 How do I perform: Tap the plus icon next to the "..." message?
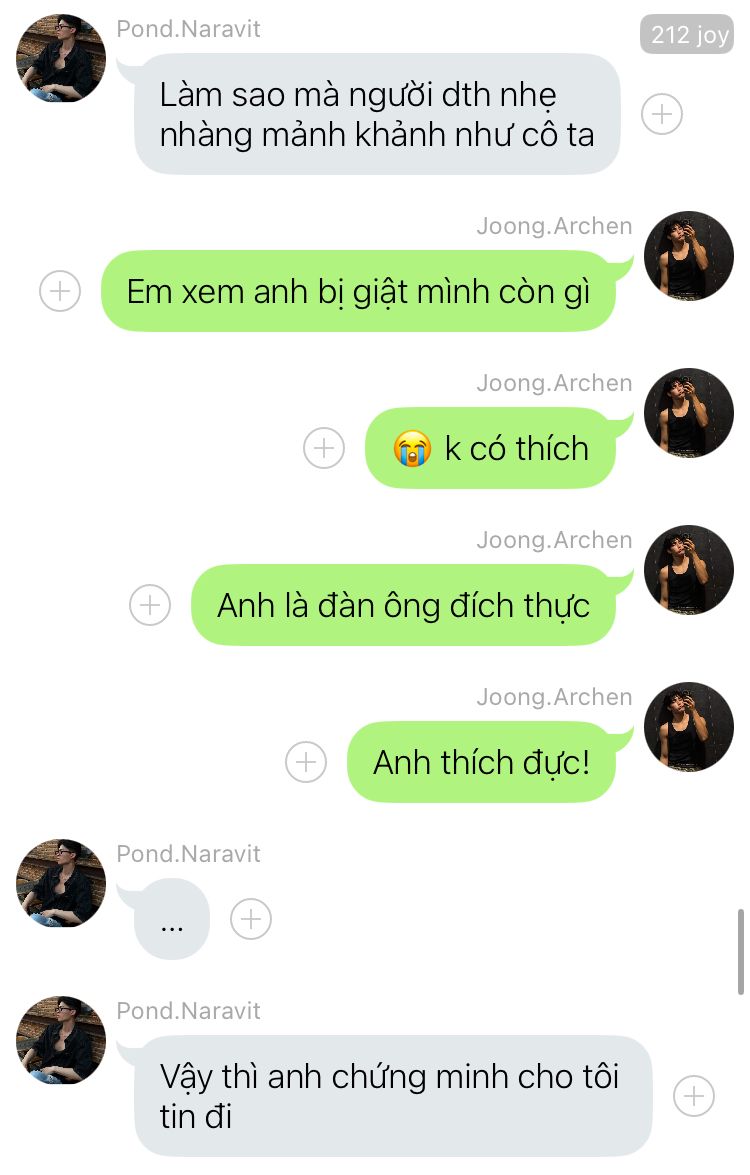251,919
